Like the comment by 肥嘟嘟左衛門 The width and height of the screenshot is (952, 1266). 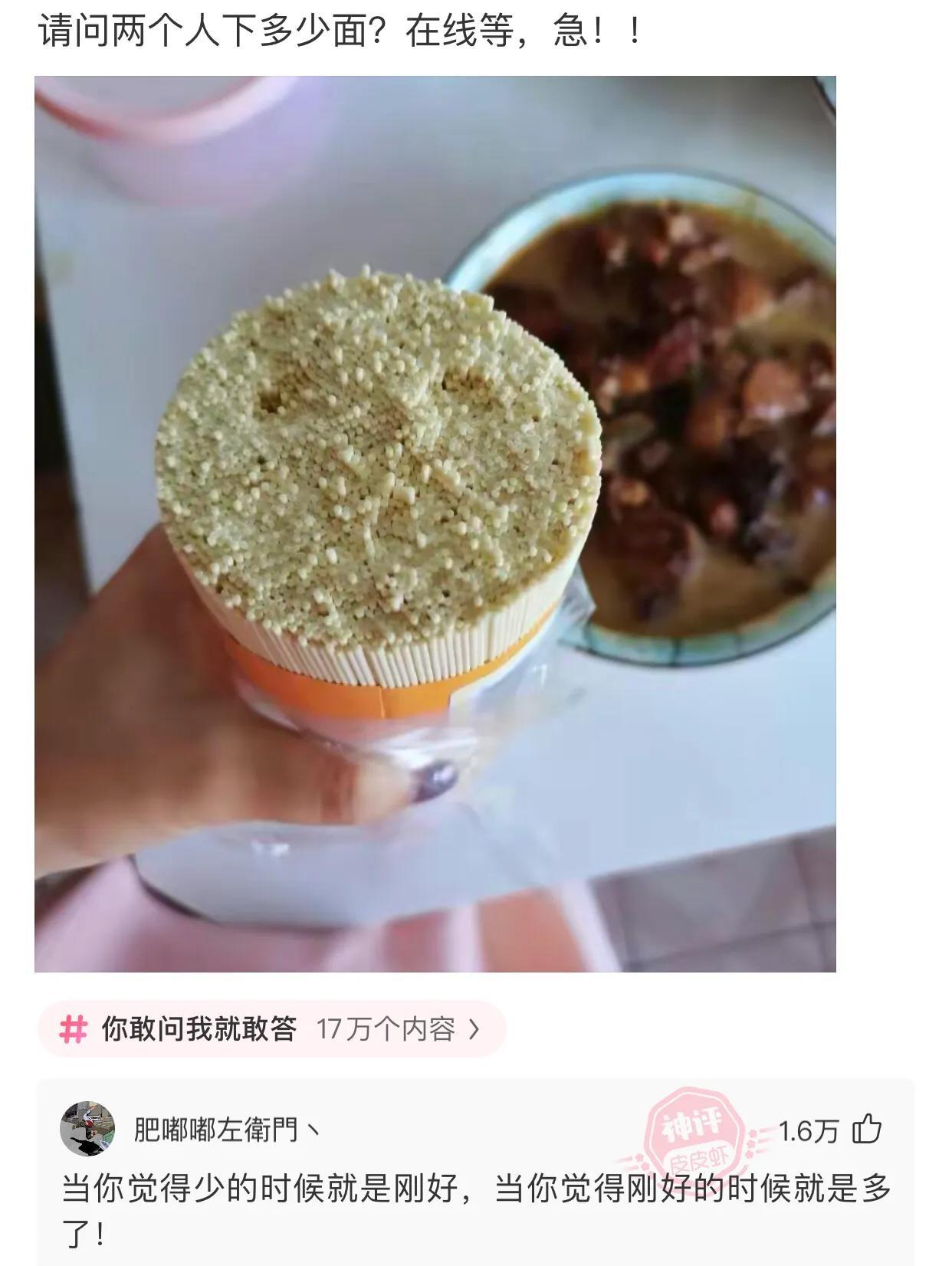tap(867, 1130)
